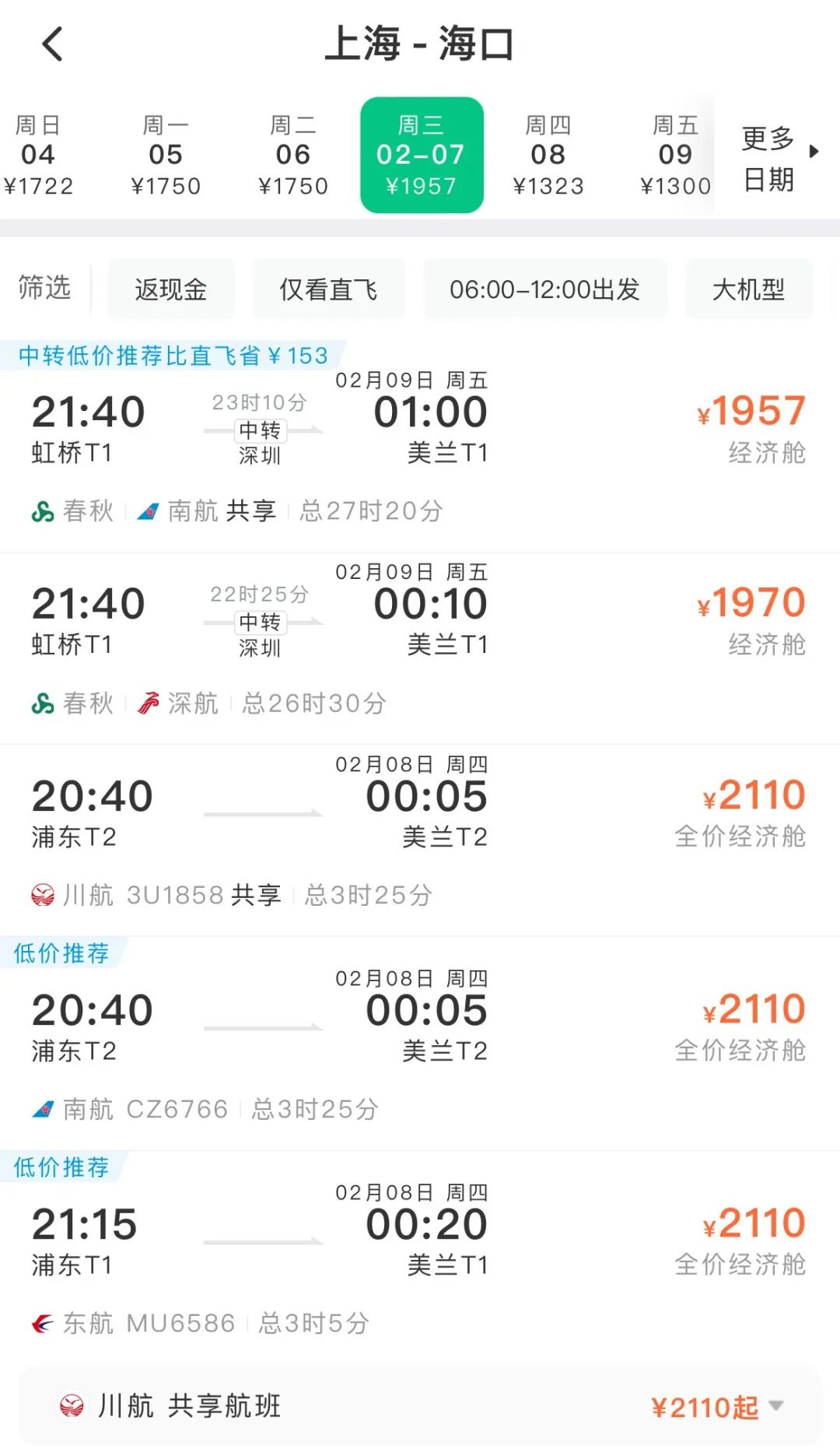Go back from the 上海 - 海口 page
This screenshot has width=840, height=1456.
[x=52, y=44]
